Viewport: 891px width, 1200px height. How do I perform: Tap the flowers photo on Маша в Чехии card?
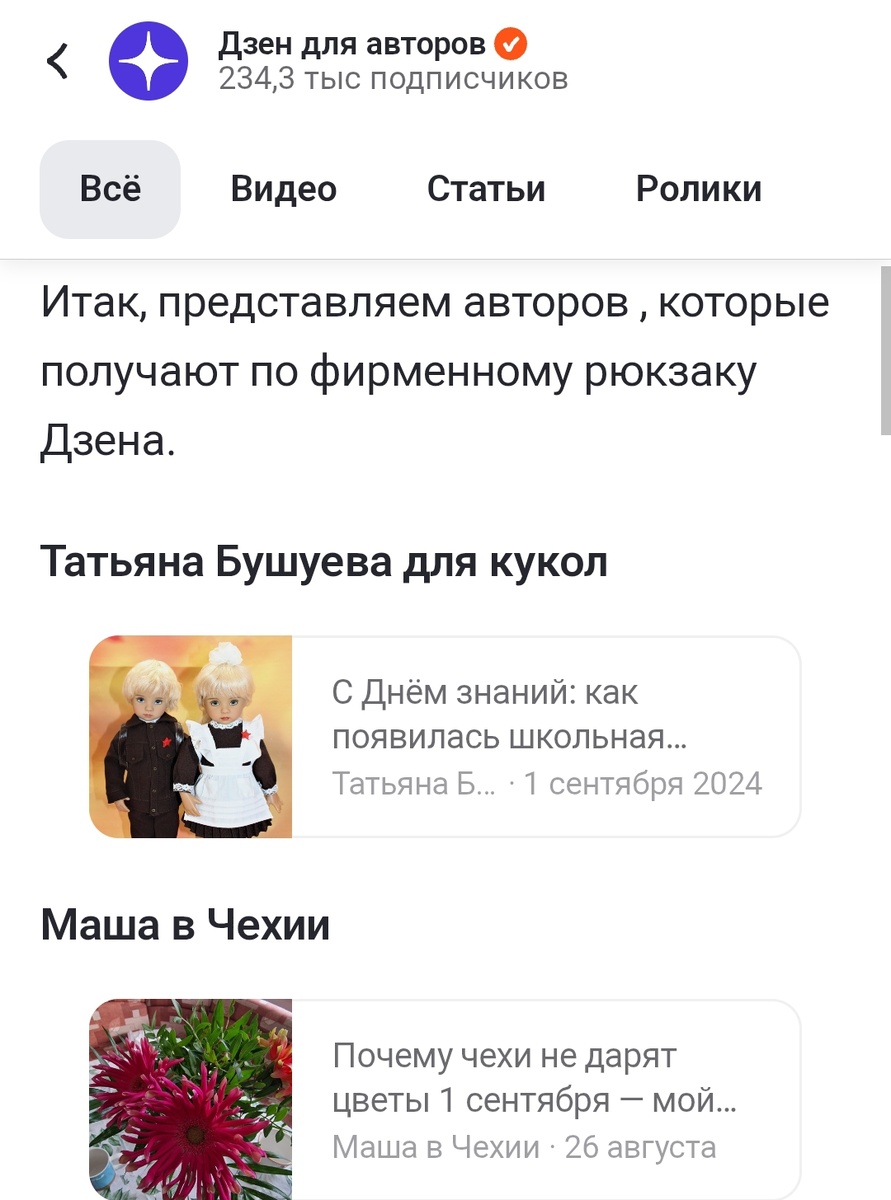[x=192, y=1098]
